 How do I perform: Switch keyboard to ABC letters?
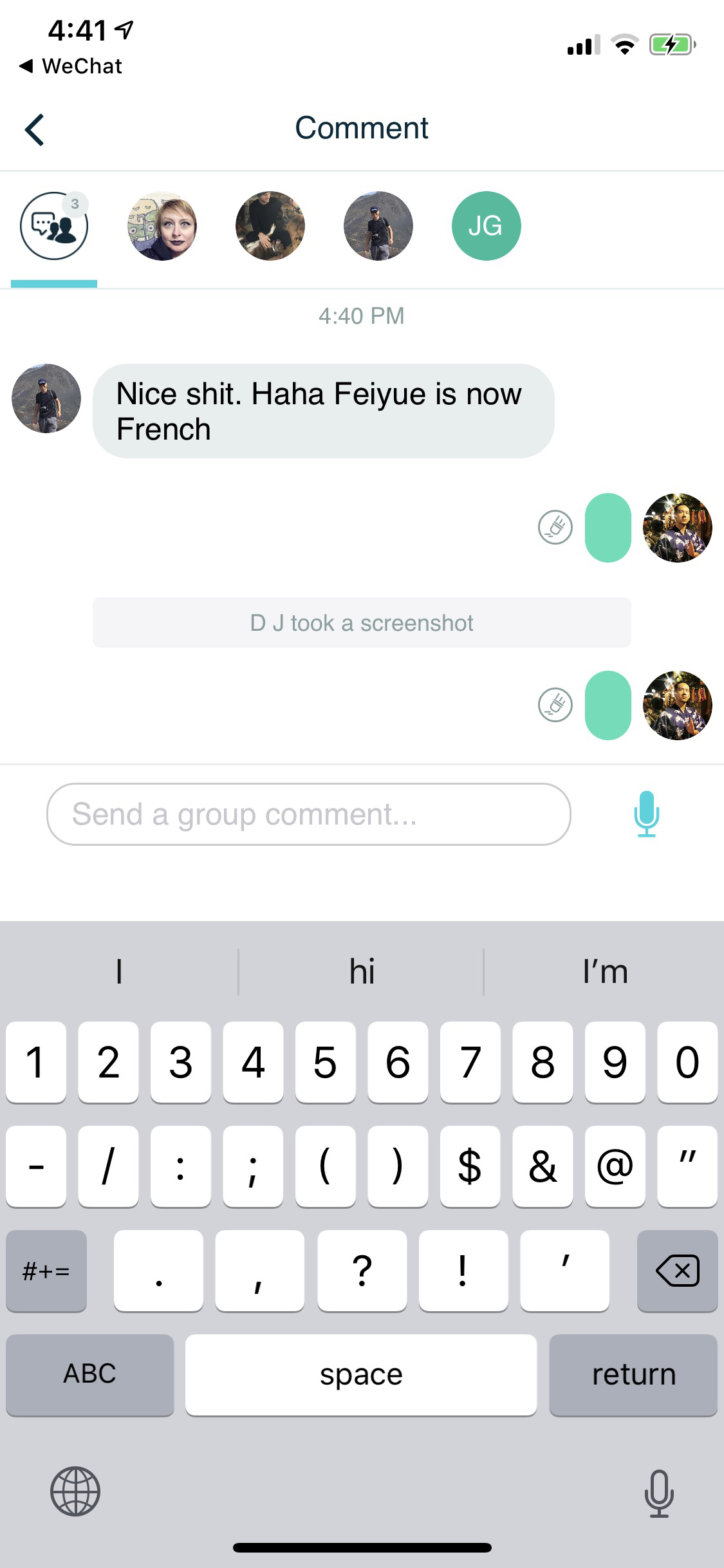click(x=90, y=1374)
